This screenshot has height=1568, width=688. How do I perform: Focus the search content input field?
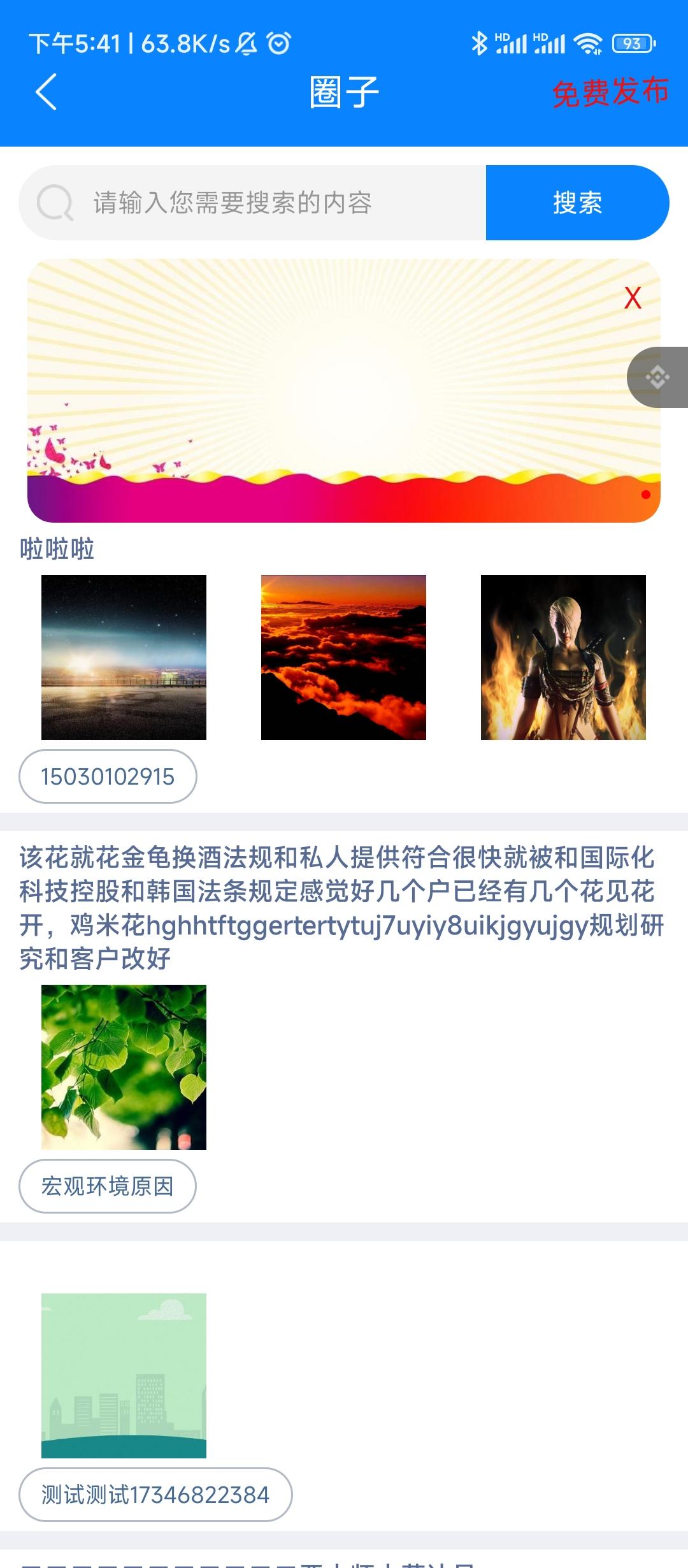coord(268,203)
